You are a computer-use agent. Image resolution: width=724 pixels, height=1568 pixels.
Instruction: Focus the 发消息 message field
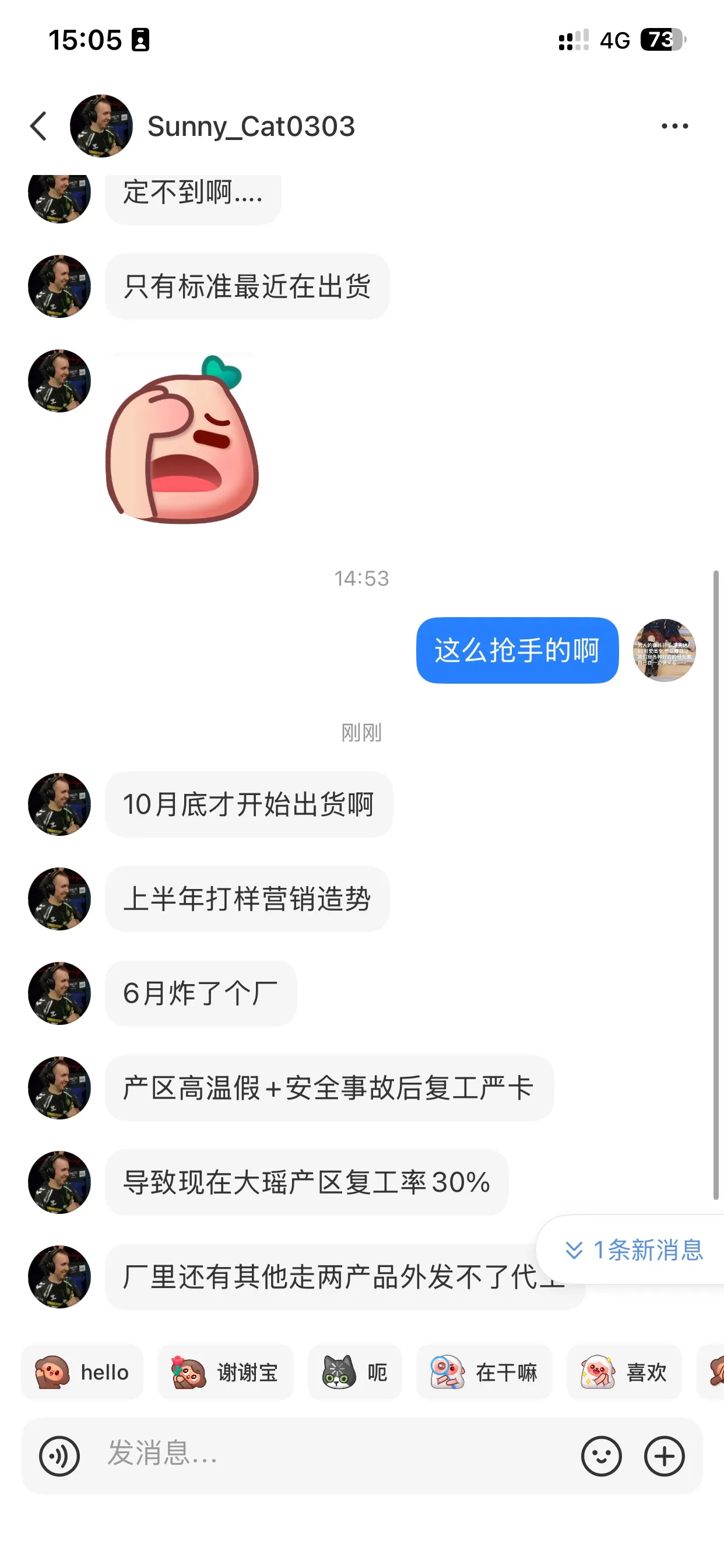coord(329,1455)
